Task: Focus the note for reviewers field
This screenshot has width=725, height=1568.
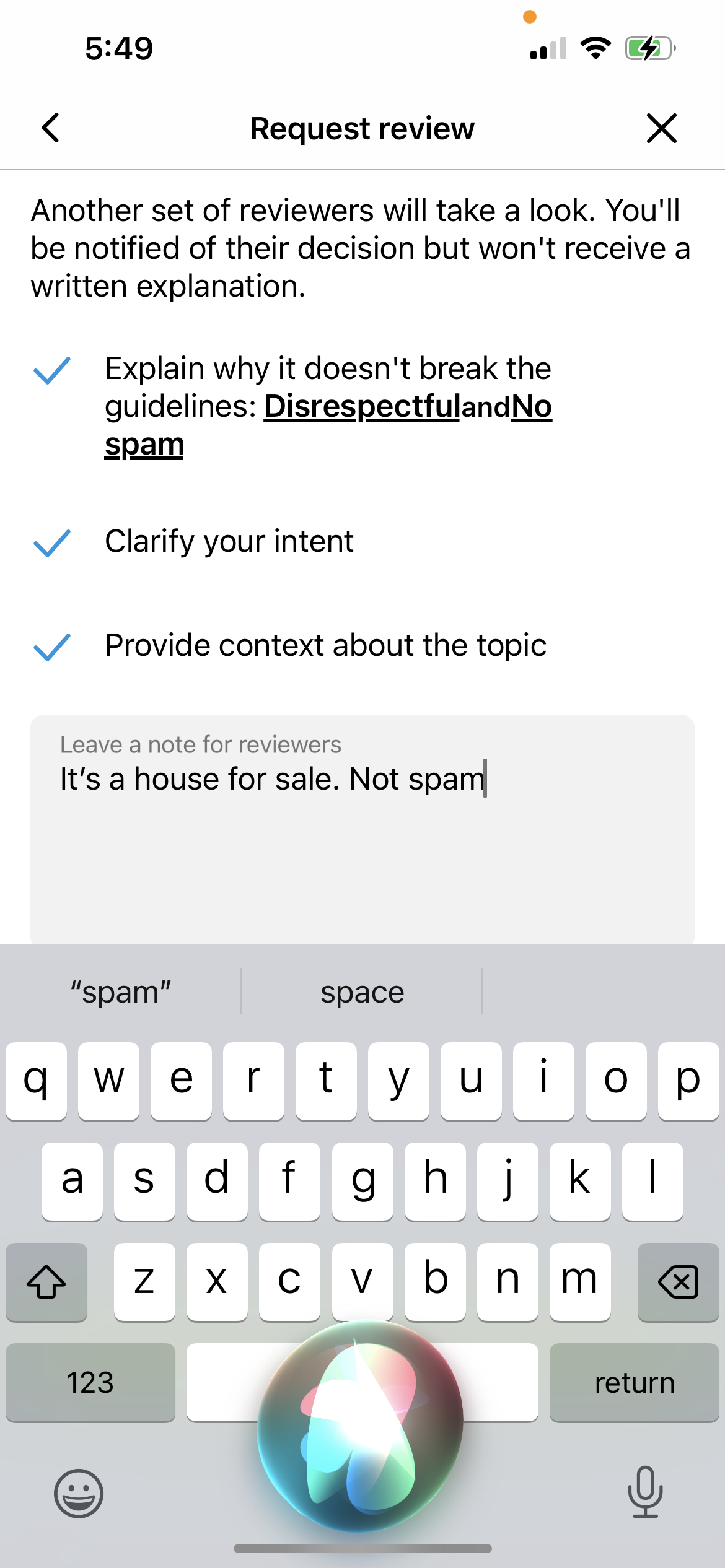Action: coord(362,855)
